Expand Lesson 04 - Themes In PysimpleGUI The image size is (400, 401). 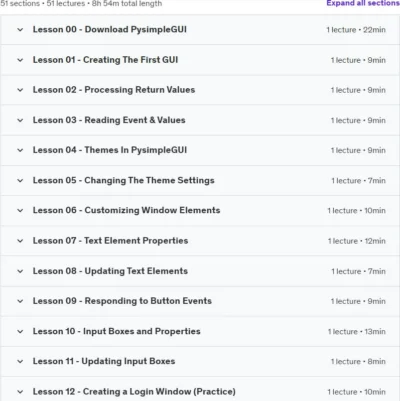click(x=200, y=150)
